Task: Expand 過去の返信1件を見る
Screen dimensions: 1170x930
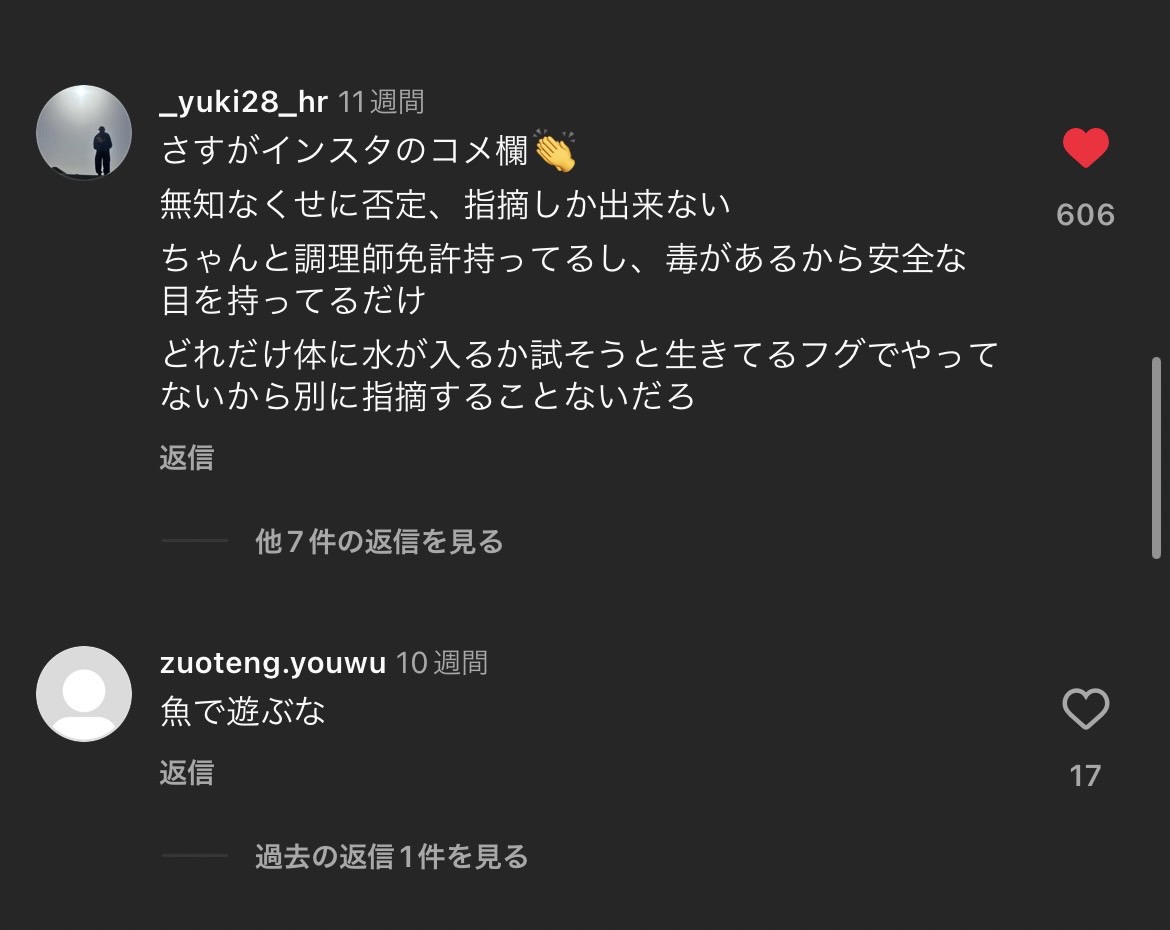Action: pyautogui.click(x=391, y=857)
